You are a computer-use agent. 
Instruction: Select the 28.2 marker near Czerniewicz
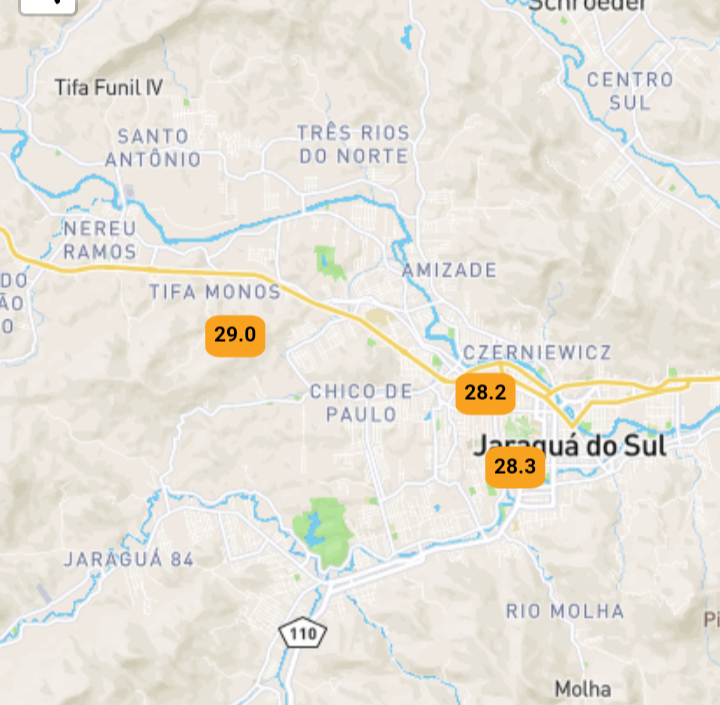pos(485,392)
